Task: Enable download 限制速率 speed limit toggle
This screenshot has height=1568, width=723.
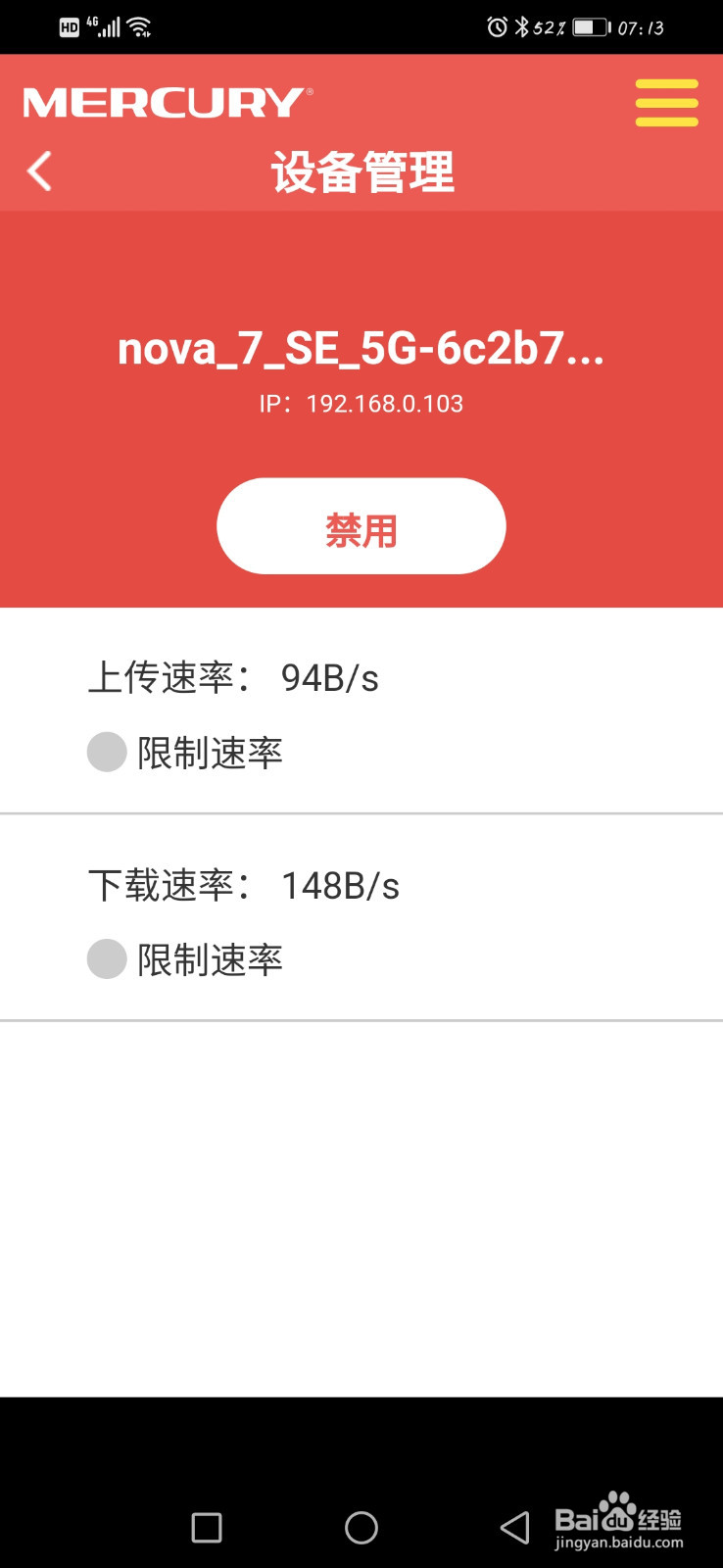Action: [x=107, y=960]
